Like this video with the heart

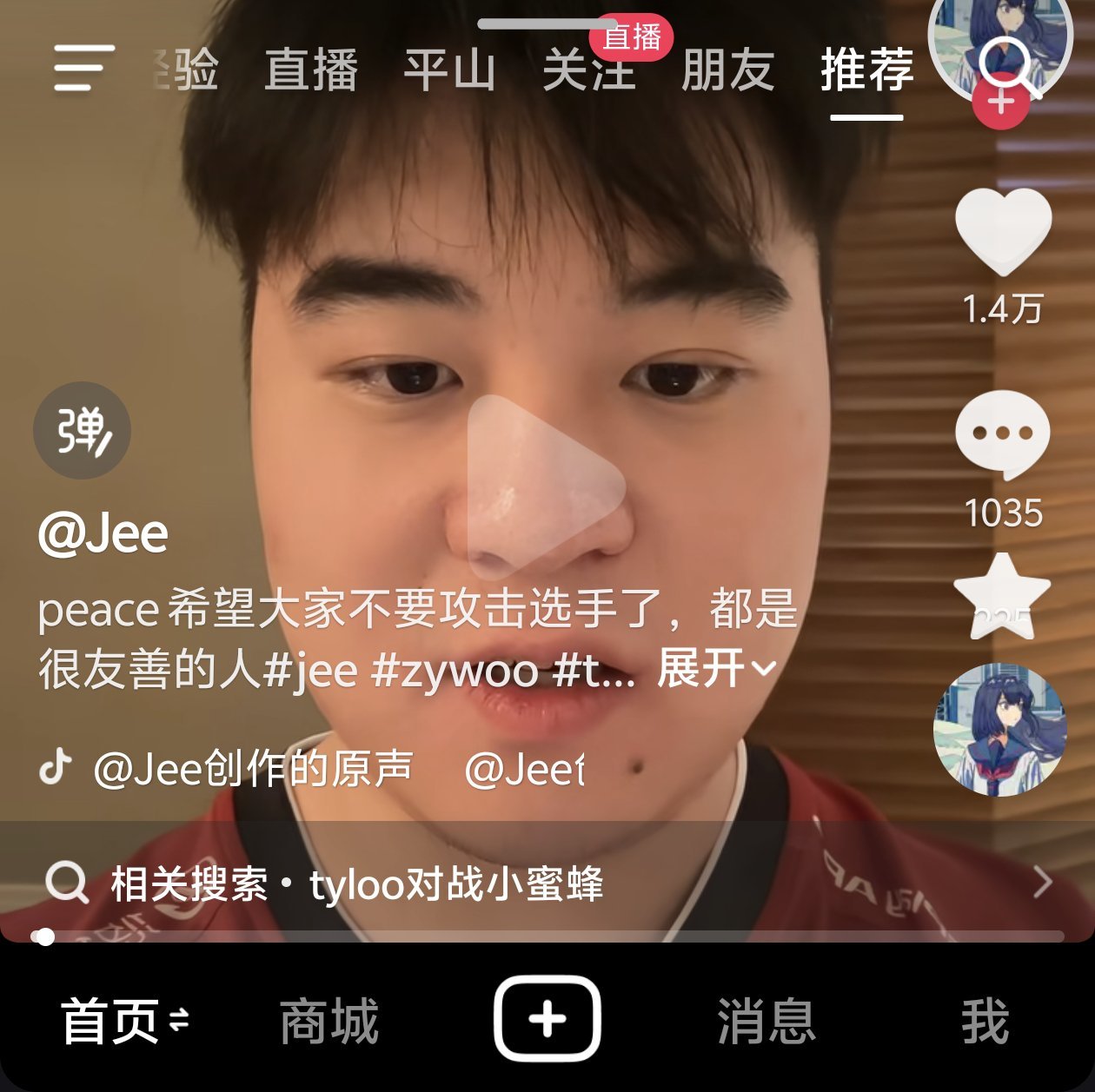pyautogui.click(x=1003, y=231)
